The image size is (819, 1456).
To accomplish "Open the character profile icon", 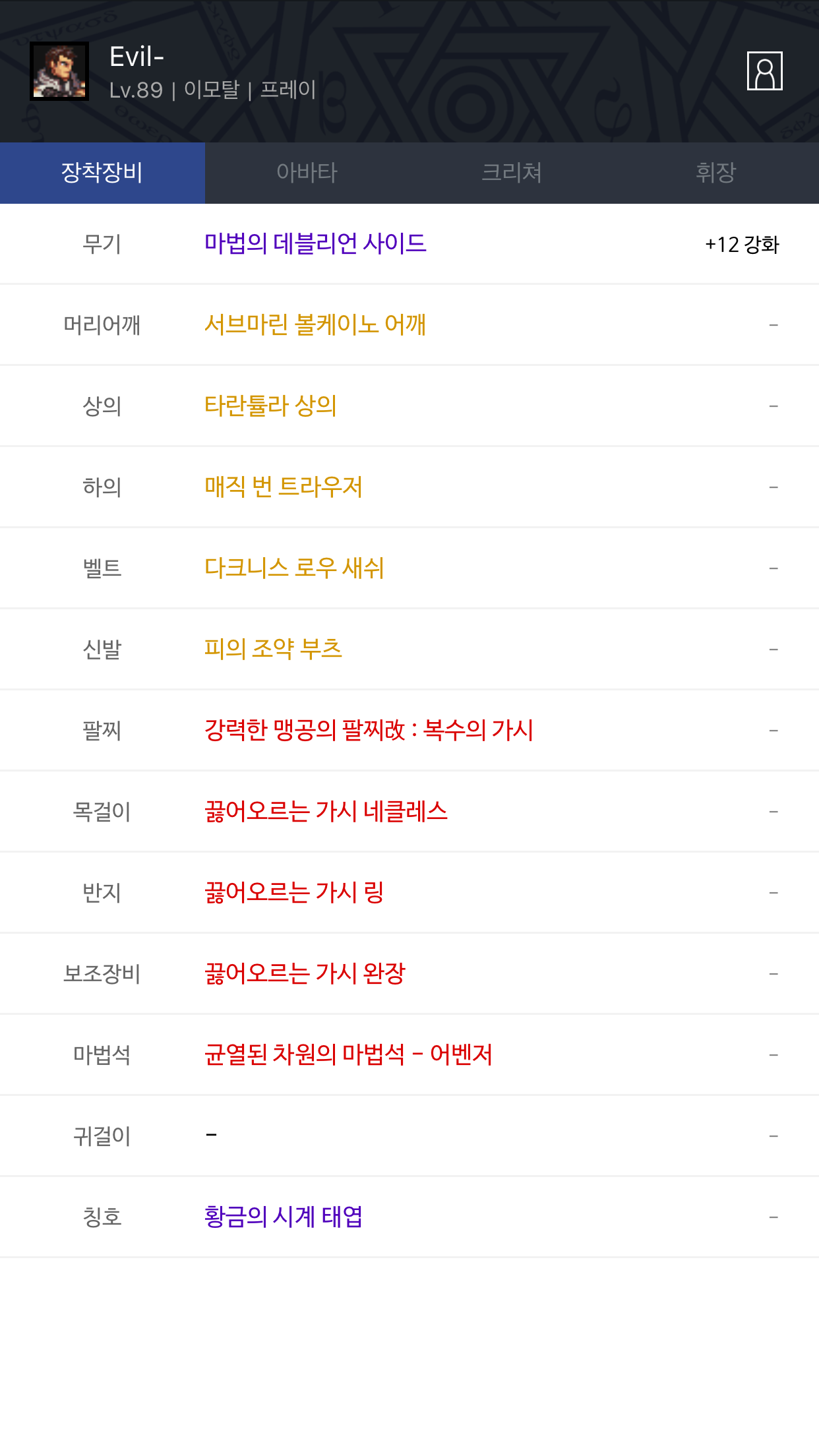I will (764, 71).
